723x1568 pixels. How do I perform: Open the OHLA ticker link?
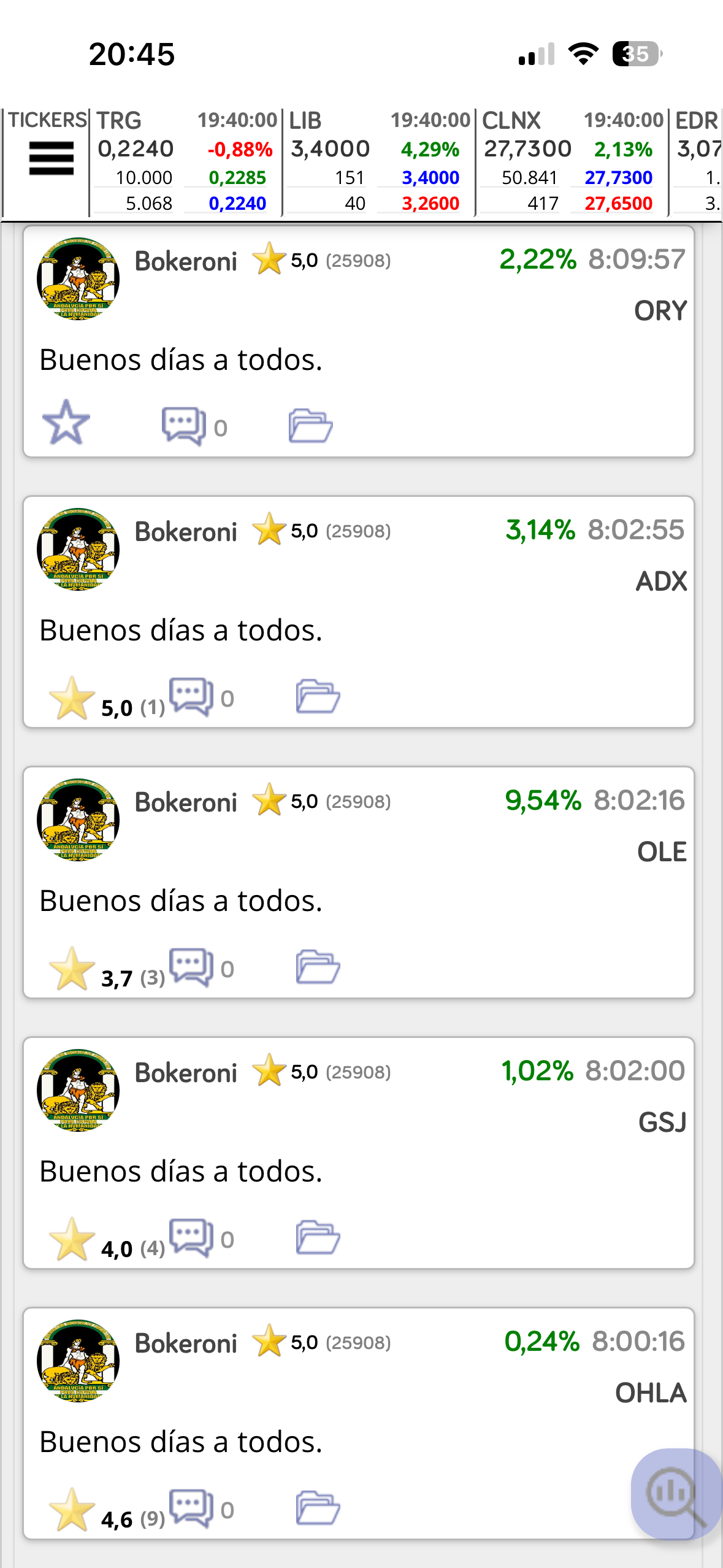(x=651, y=1393)
